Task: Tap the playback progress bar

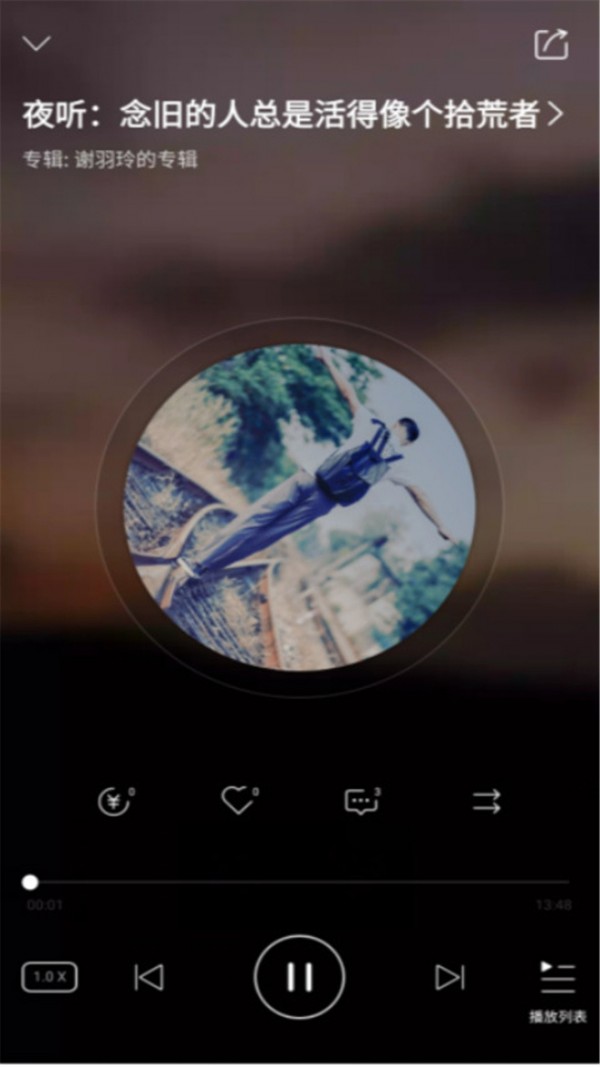Action: 300,882
